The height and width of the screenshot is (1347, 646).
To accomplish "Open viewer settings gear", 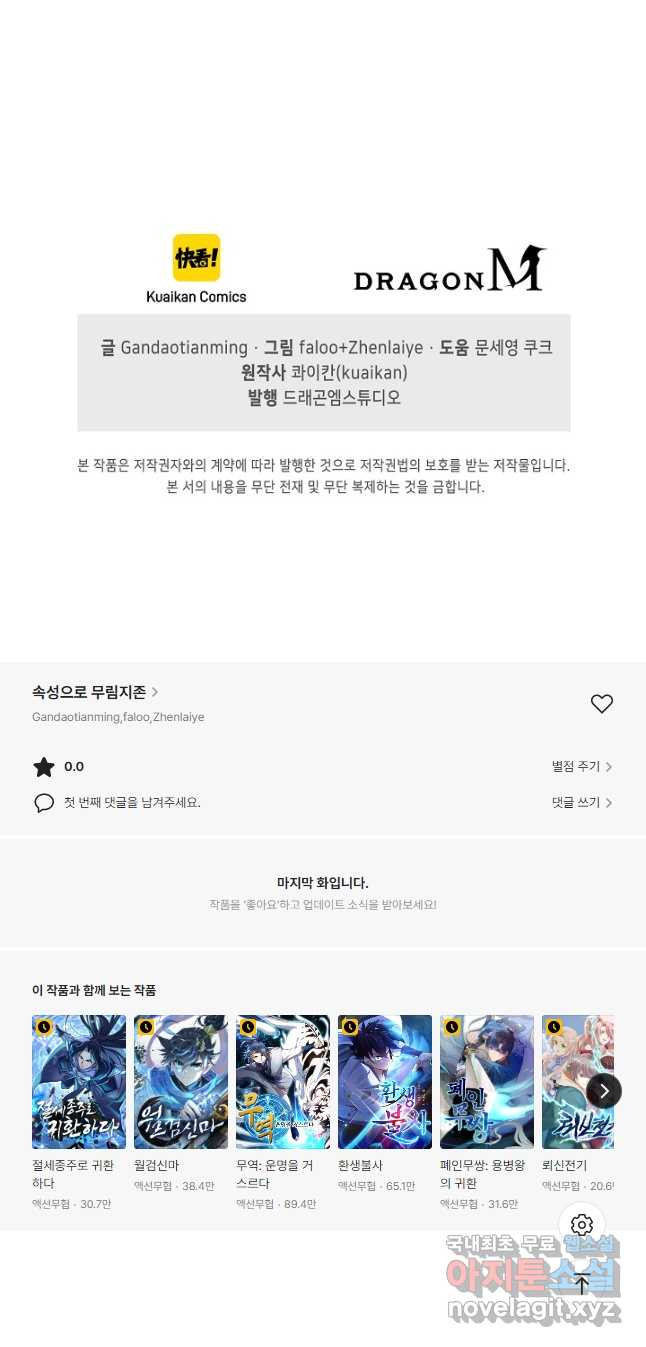I will tap(582, 1225).
